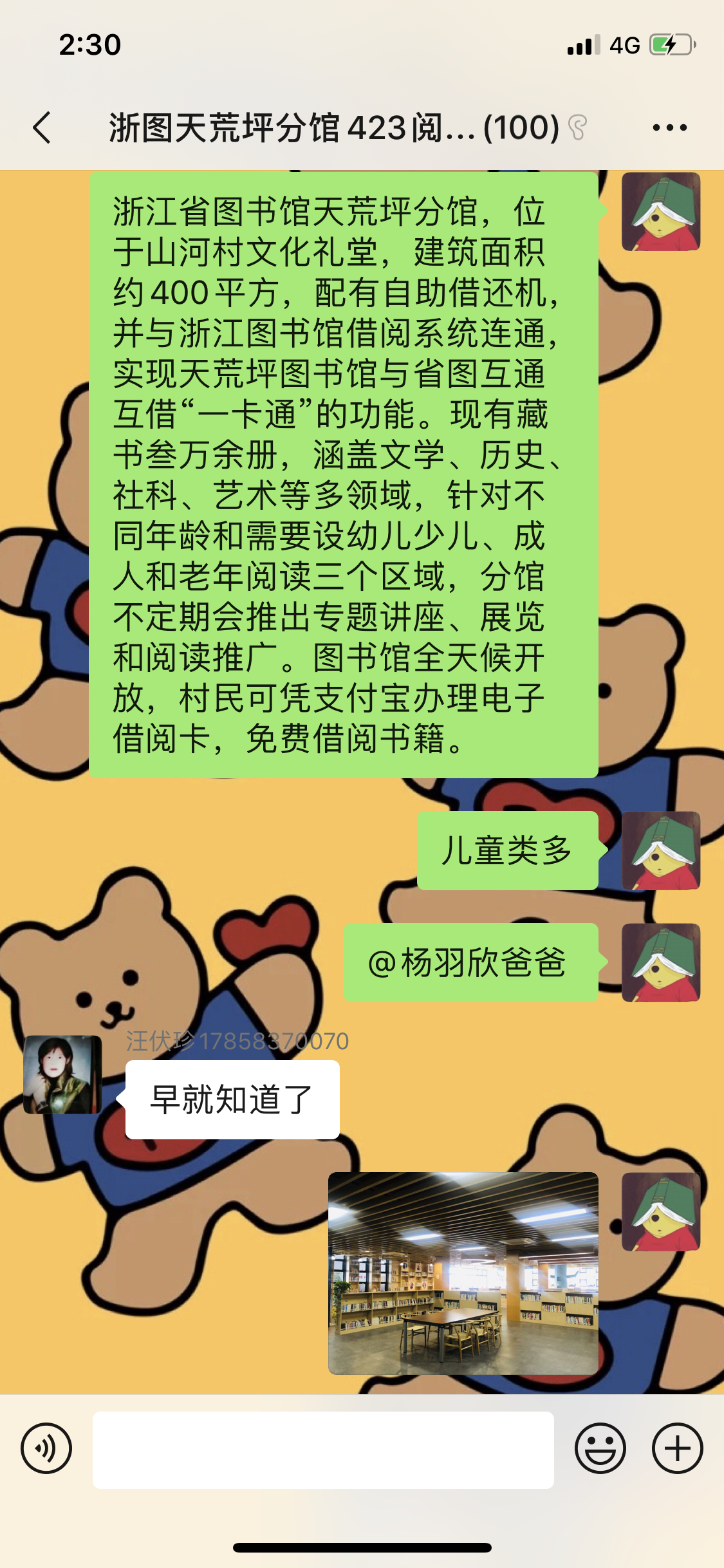Switch to voice message input
Screen dimensions: 724x1568
click(x=46, y=1449)
